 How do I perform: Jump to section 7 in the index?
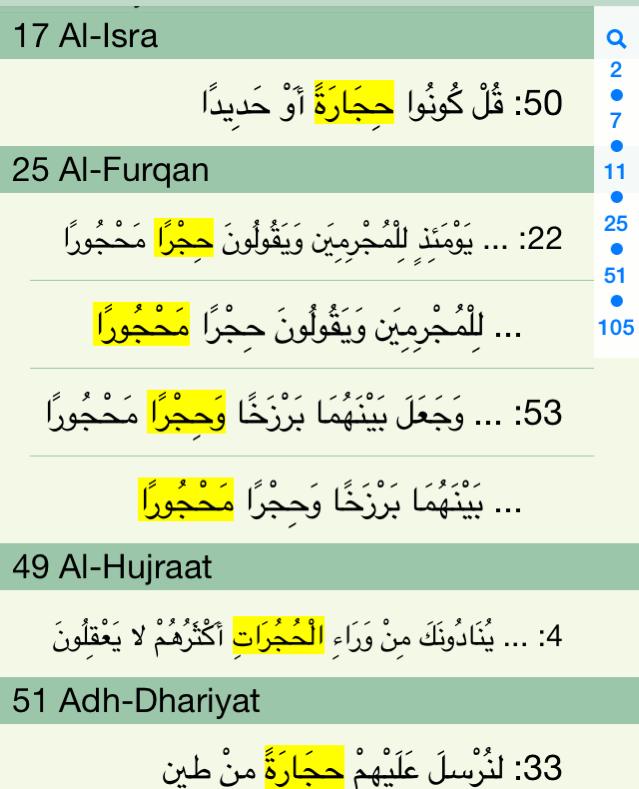(x=616, y=121)
